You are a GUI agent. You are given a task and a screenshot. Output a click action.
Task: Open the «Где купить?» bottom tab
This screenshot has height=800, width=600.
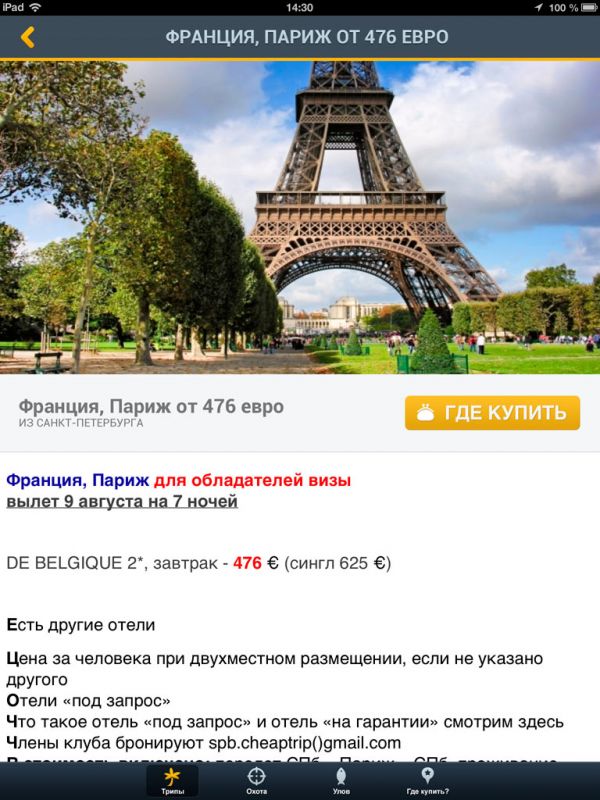427,781
